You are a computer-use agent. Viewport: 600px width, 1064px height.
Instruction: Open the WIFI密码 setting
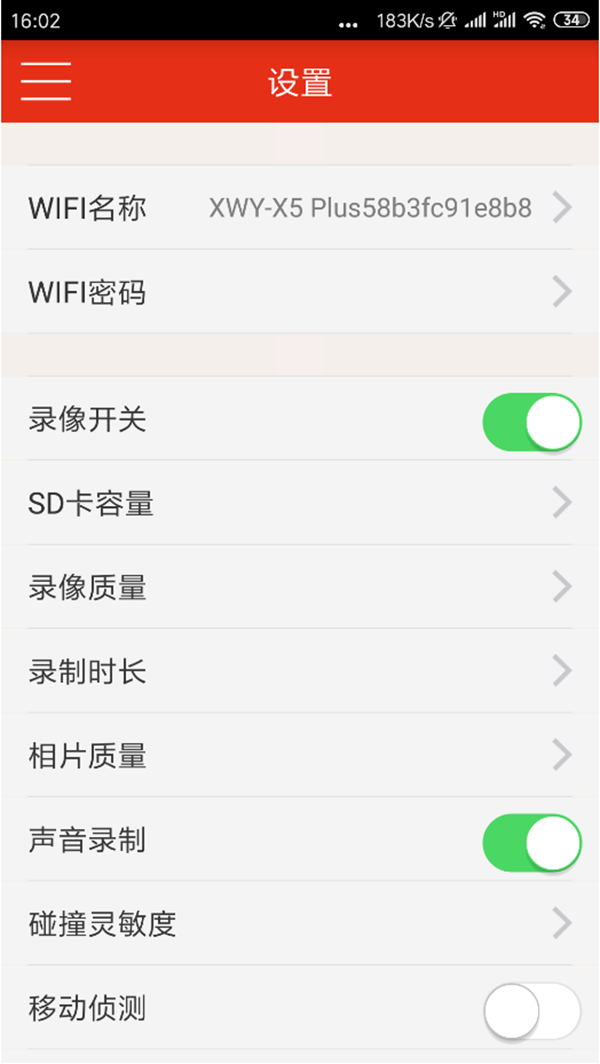[300, 292]
